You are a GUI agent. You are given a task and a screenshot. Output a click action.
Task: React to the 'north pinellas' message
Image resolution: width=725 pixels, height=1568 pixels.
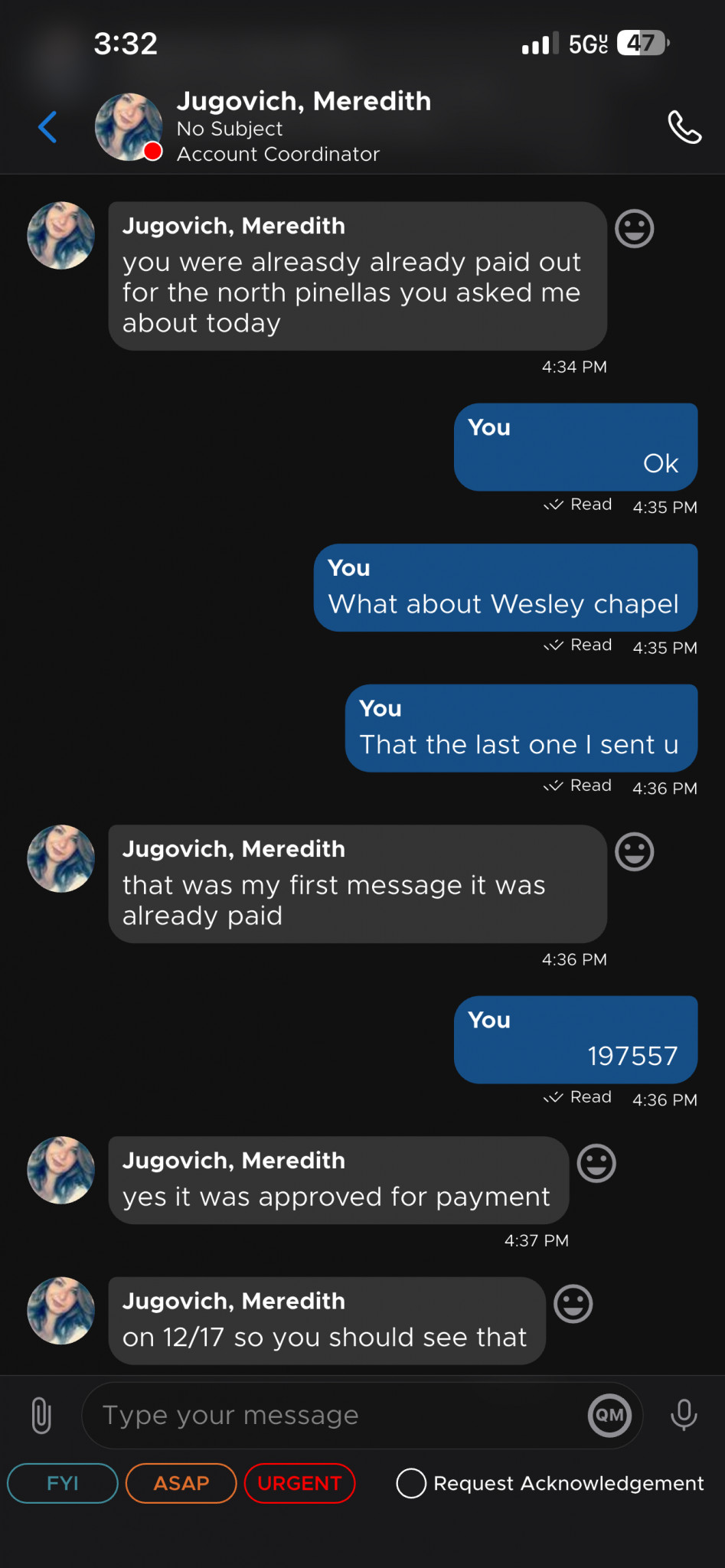[x=635, y=229]
